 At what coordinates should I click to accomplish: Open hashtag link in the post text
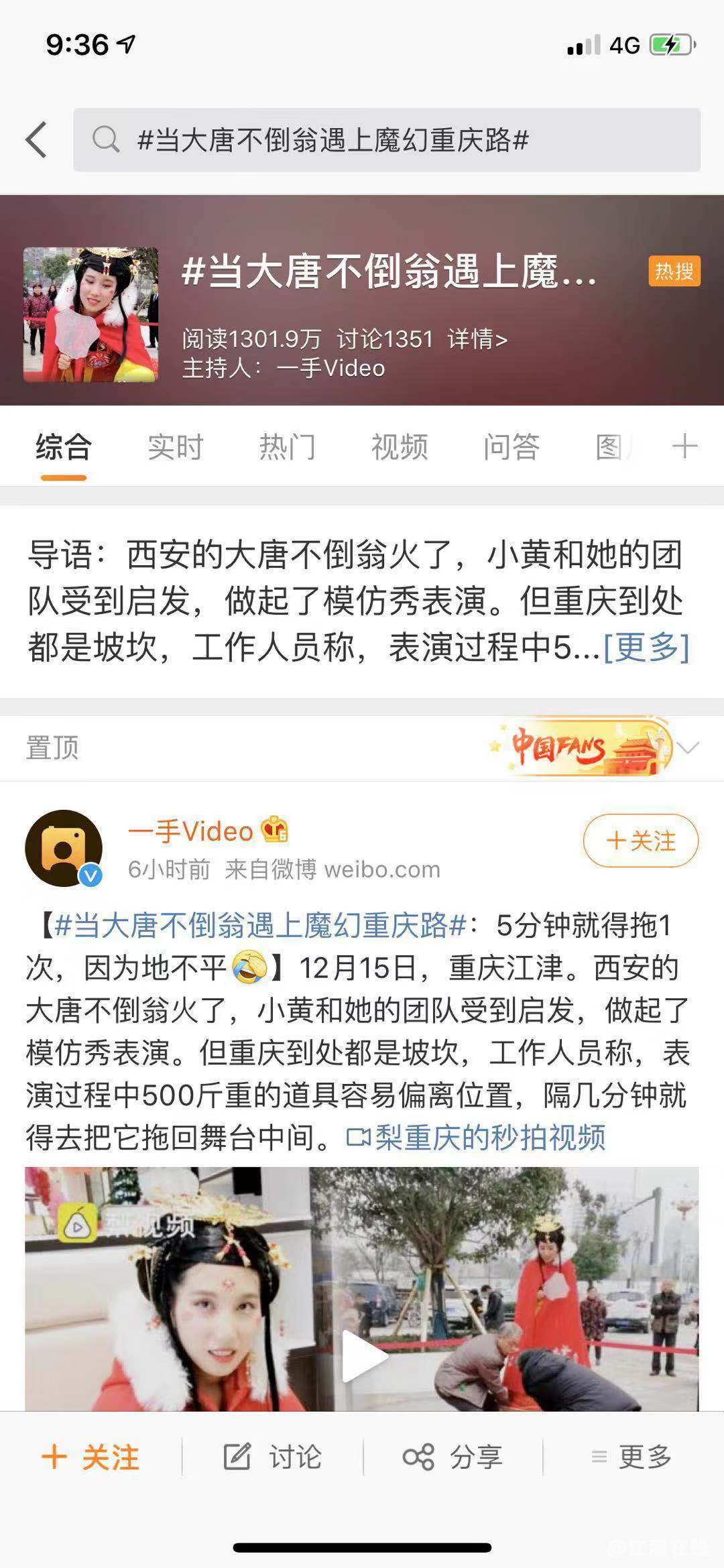260,926
